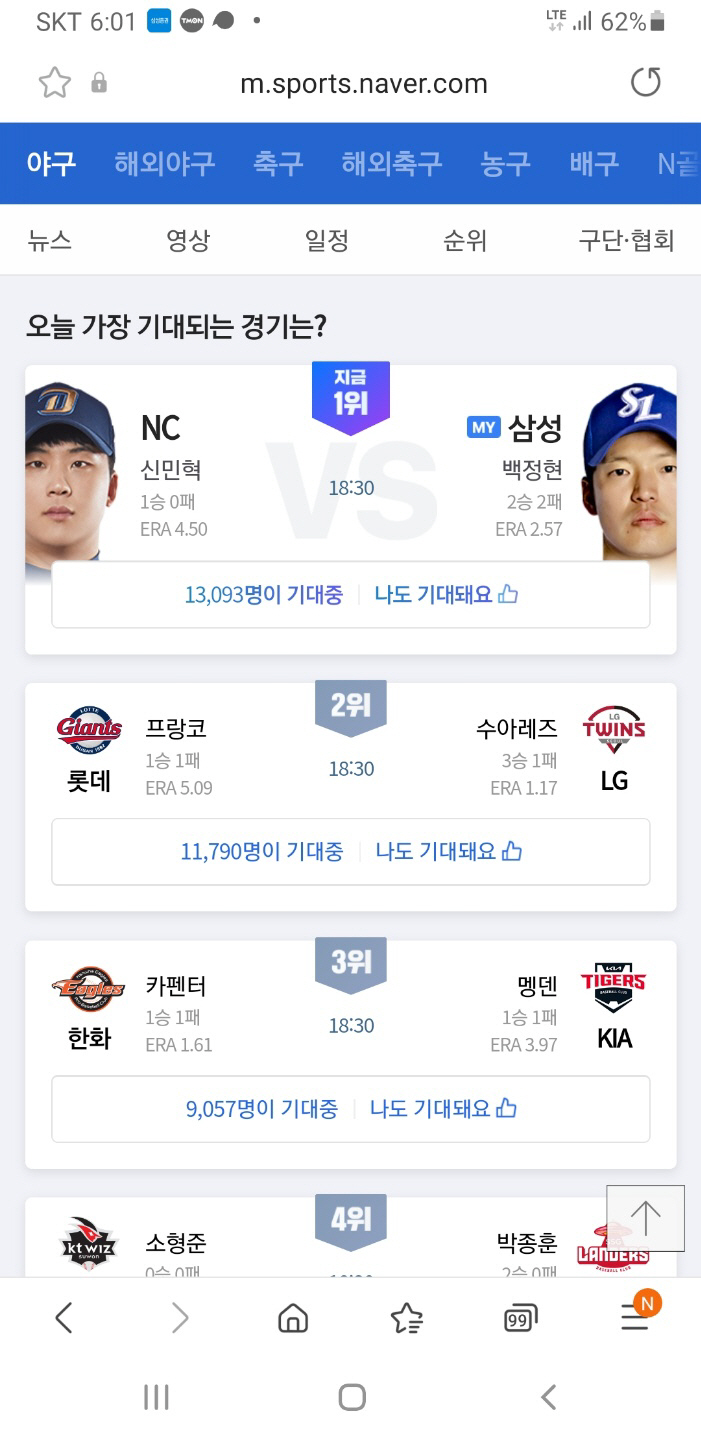The width and height of the screenshot is (701, 1440).
Task: Switch to the 축구 tab
Action: click(278, 163)
